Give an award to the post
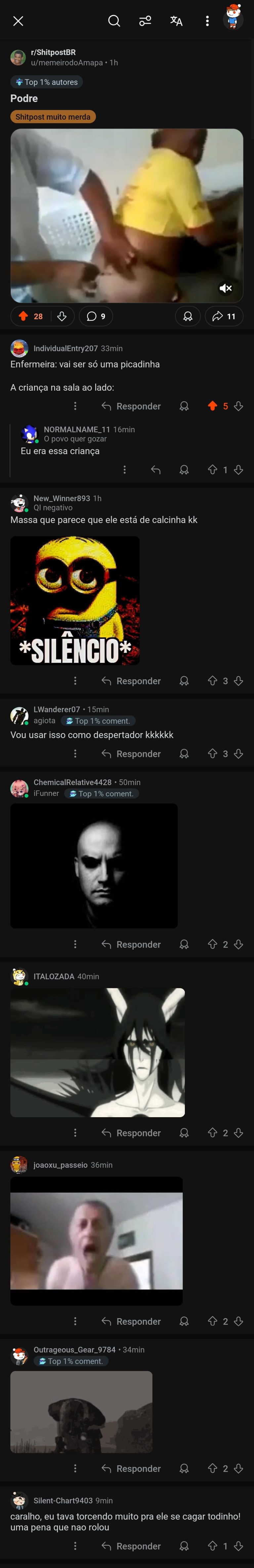Viewport: 254px width, 1568px height. [188, 317]
